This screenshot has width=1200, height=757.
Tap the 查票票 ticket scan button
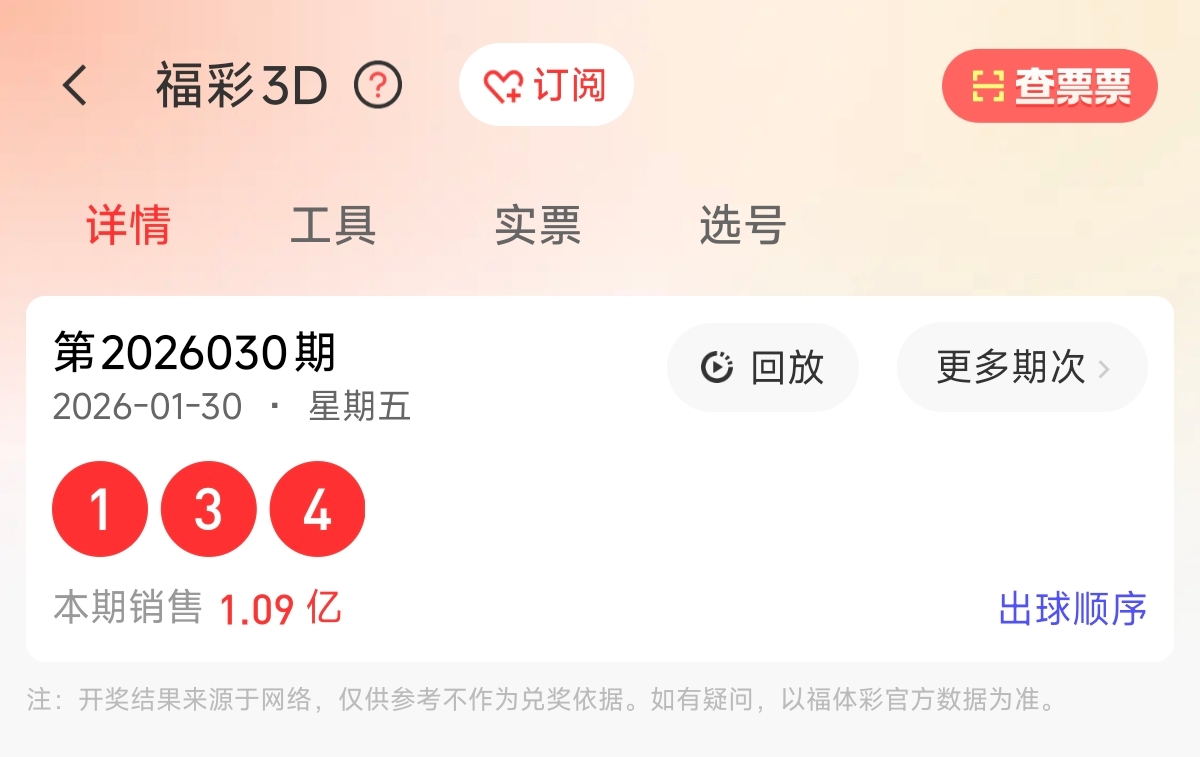tap(1049, 87)
